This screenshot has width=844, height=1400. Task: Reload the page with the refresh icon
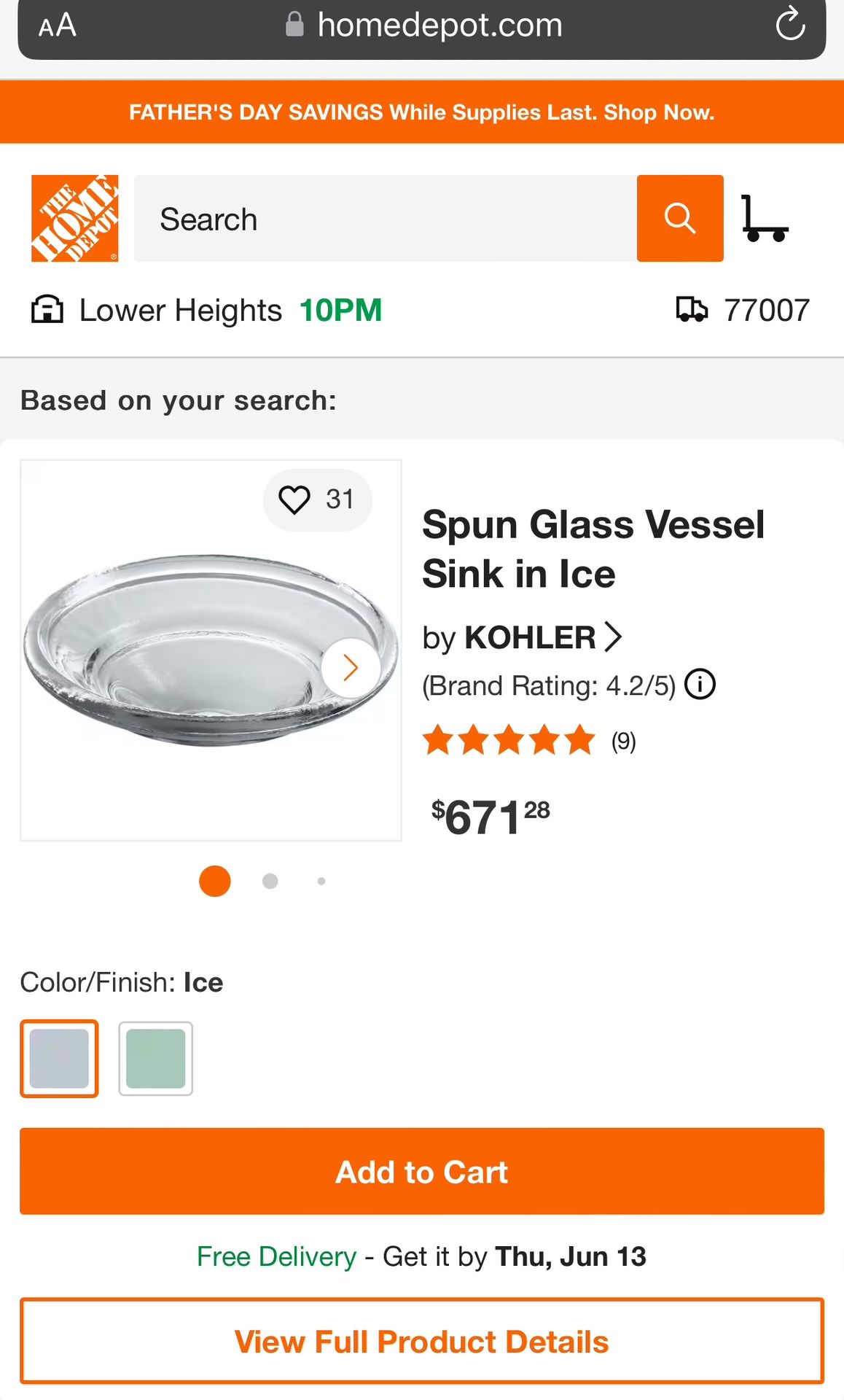(x=790, y=26)
